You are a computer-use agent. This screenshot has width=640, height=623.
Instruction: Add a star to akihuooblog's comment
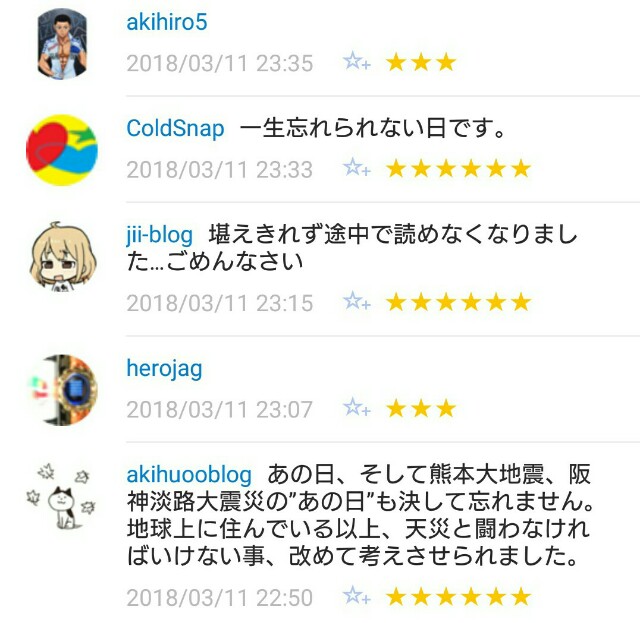point(356,598)
